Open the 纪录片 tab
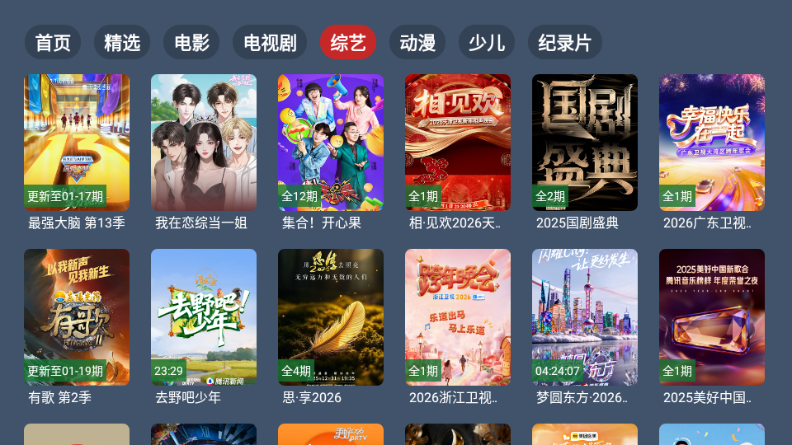The image size is (792, 445). coord(564,43)
